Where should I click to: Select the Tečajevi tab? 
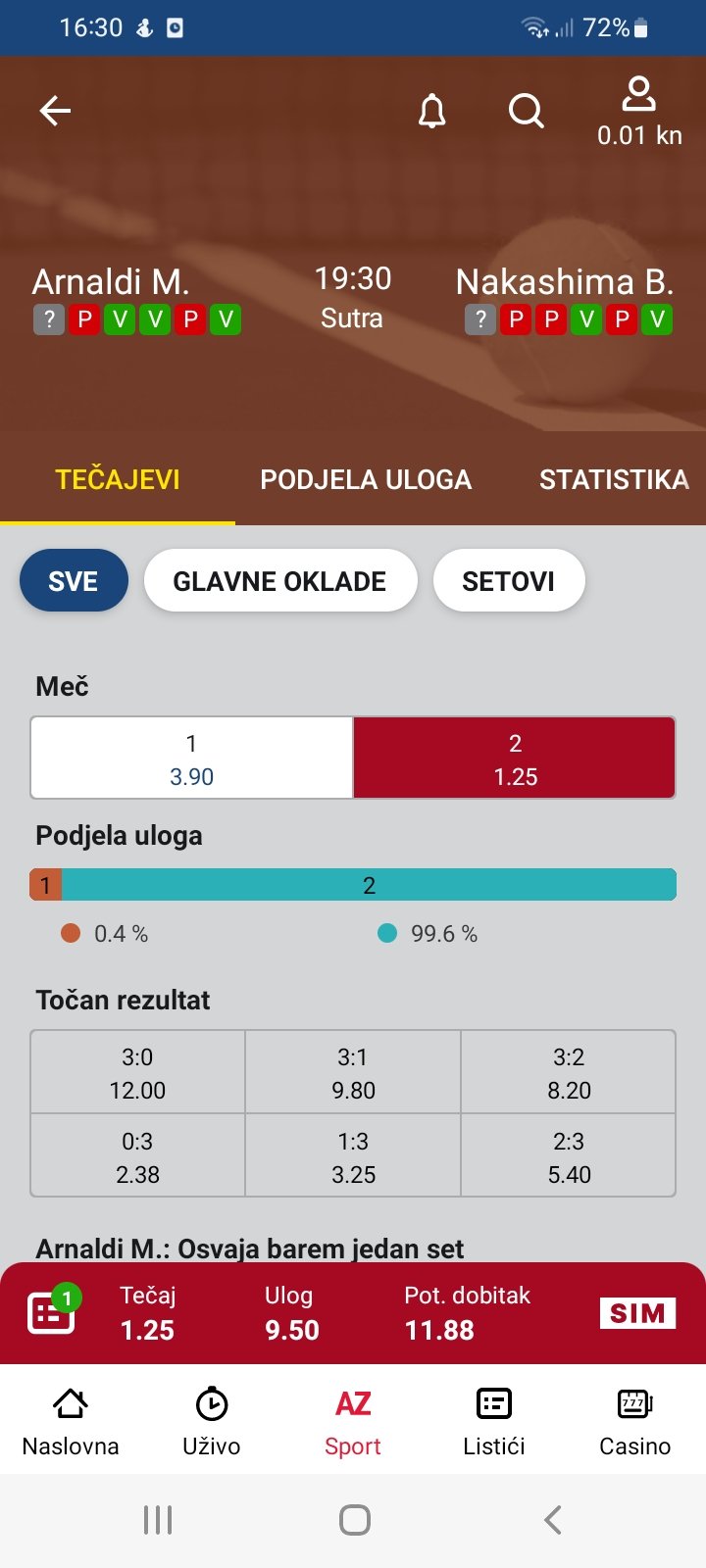(x=118, y=479)
